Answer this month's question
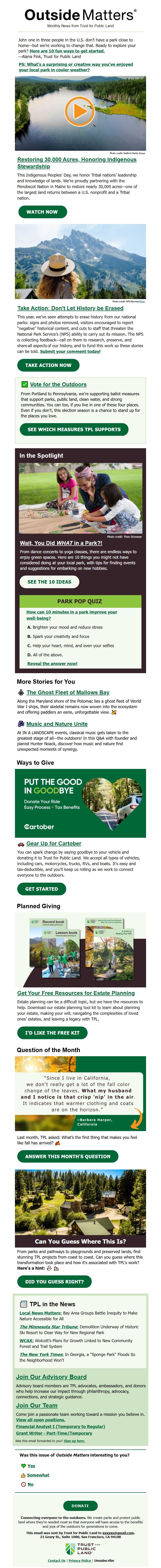This screenshot has width=161, height=1568. pos(67,1156)
